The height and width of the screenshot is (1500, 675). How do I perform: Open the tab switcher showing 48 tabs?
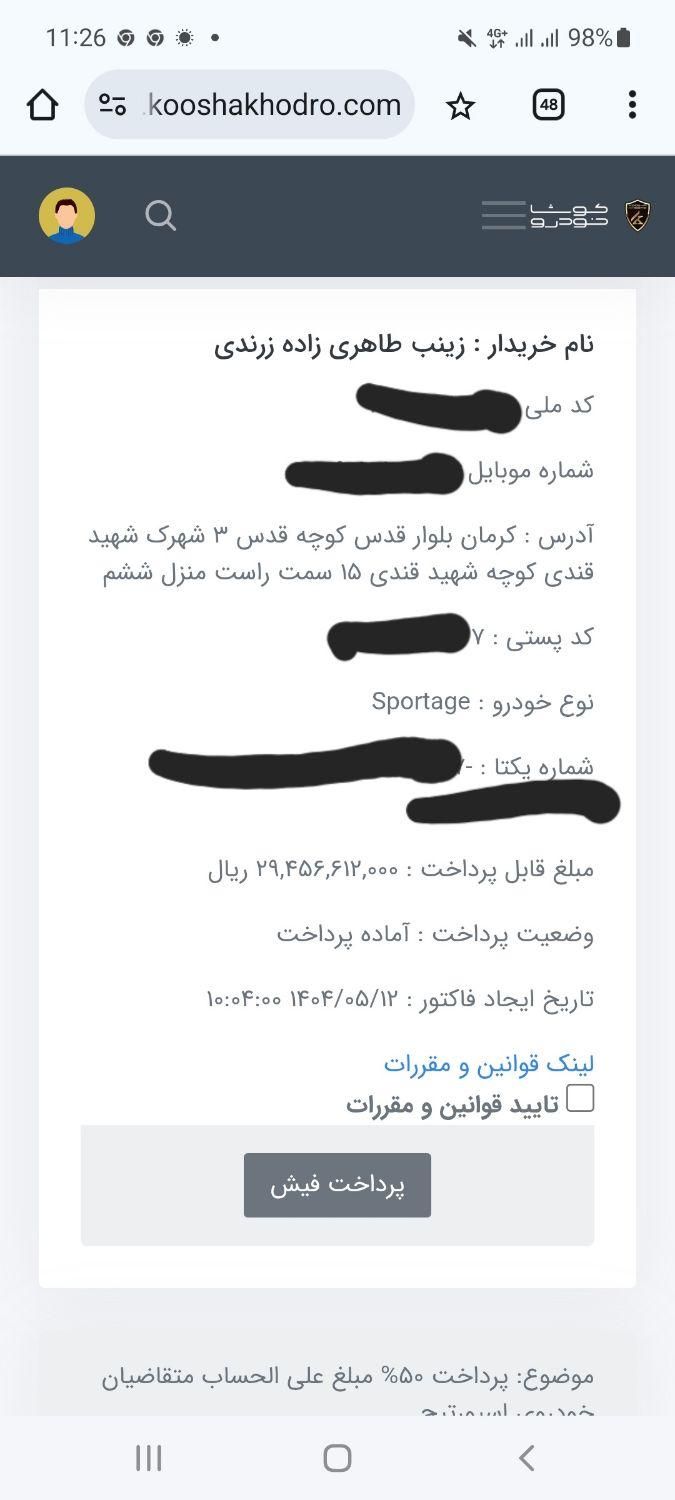[548, 104]
